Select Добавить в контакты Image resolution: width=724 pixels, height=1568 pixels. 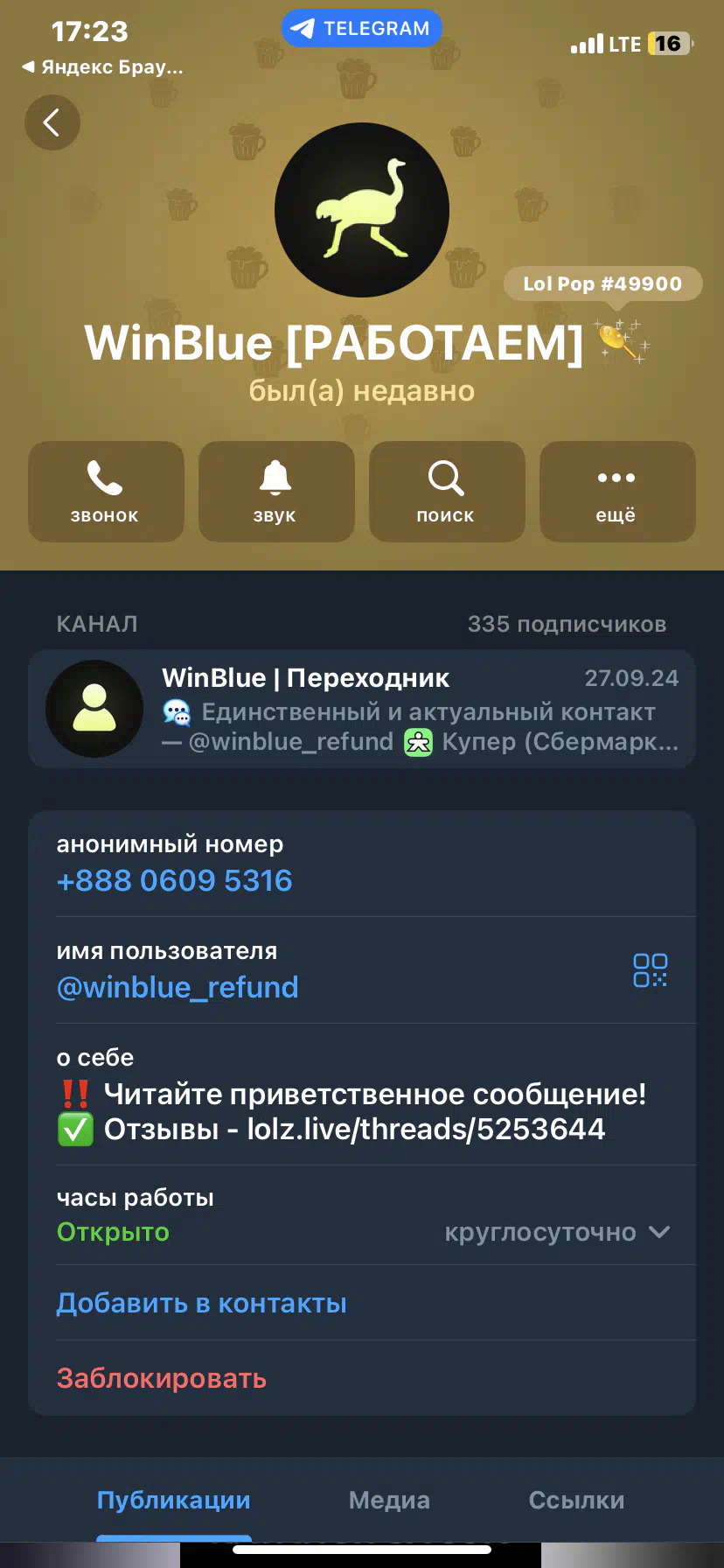click(x=202, y=1303)
